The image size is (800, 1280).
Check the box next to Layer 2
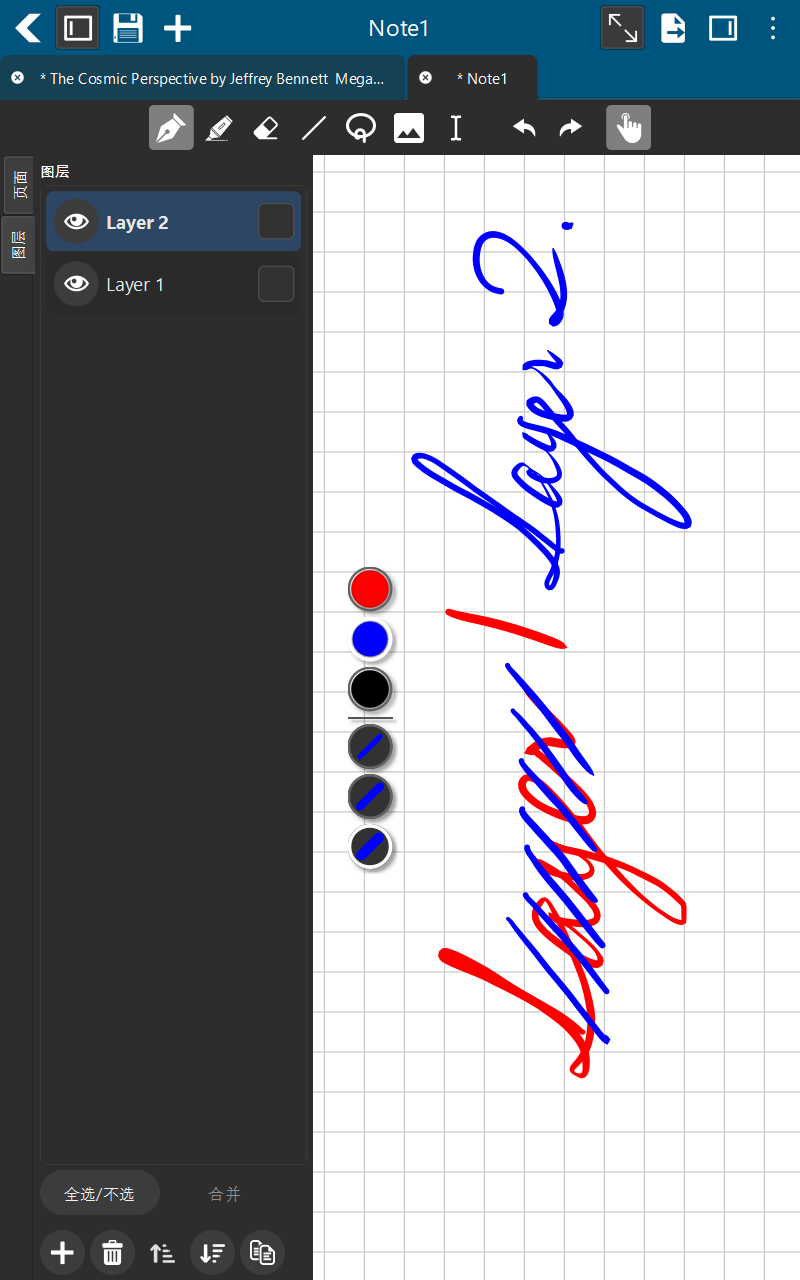click(x=276, y=222)
